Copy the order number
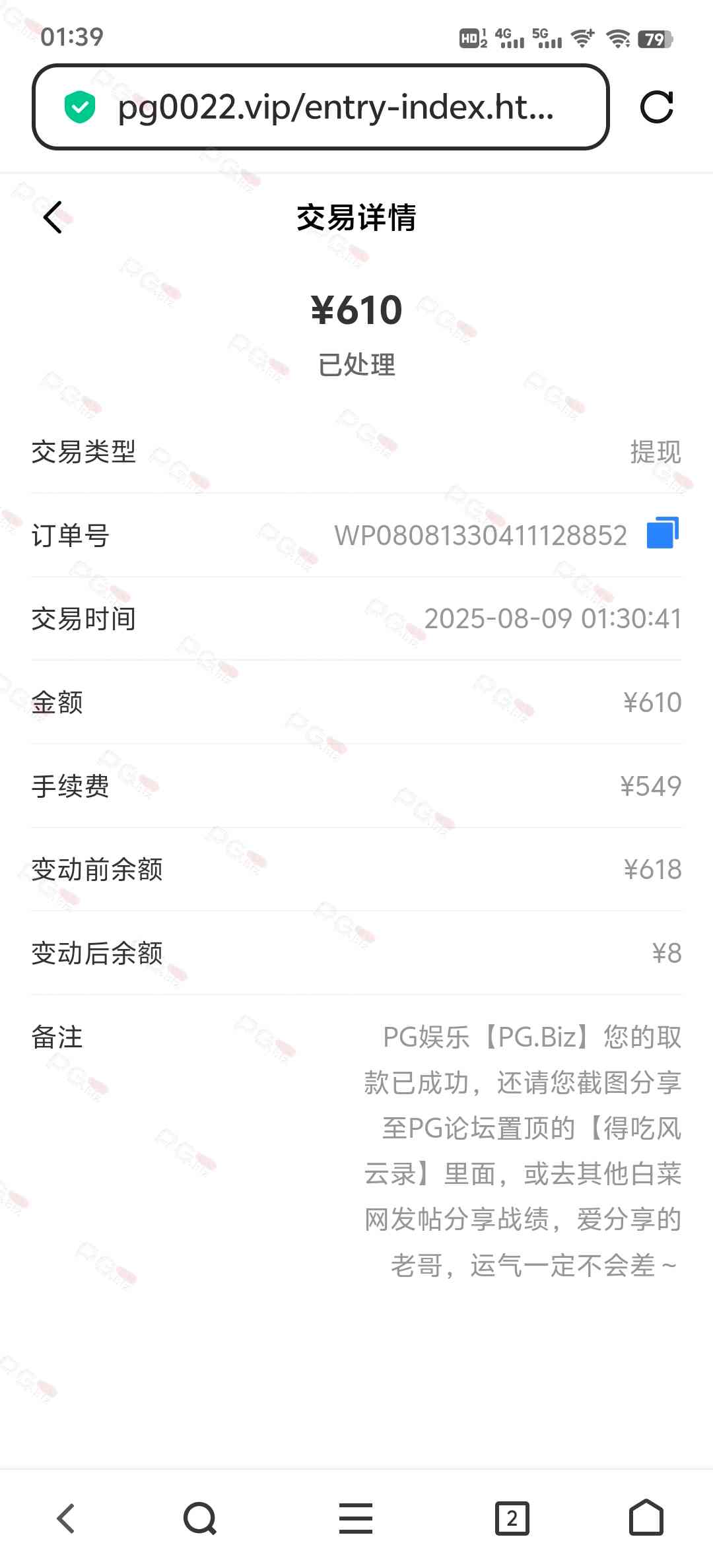The height and width of the screenshot is (1568, 713). [x=662, y=533]
